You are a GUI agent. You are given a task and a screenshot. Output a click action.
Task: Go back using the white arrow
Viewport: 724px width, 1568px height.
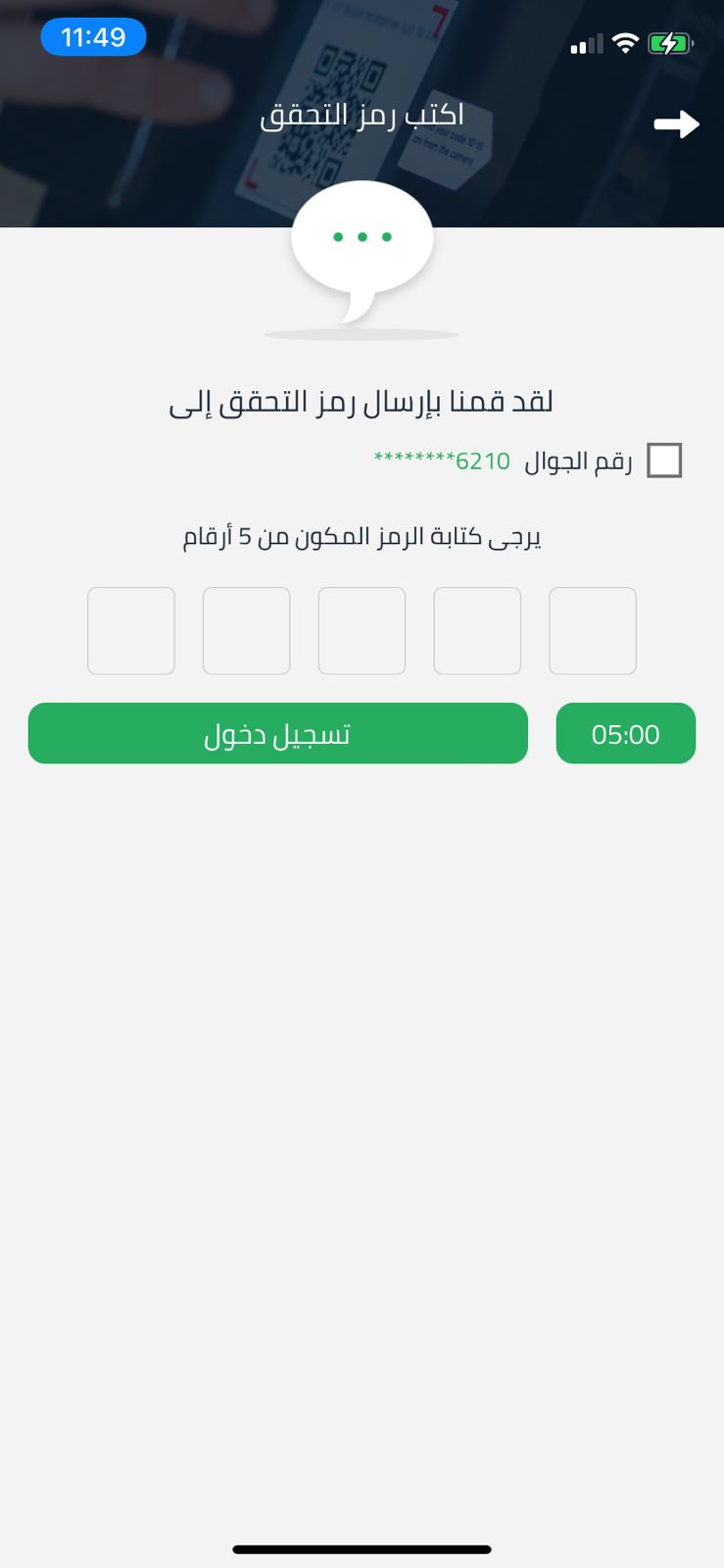677,124
